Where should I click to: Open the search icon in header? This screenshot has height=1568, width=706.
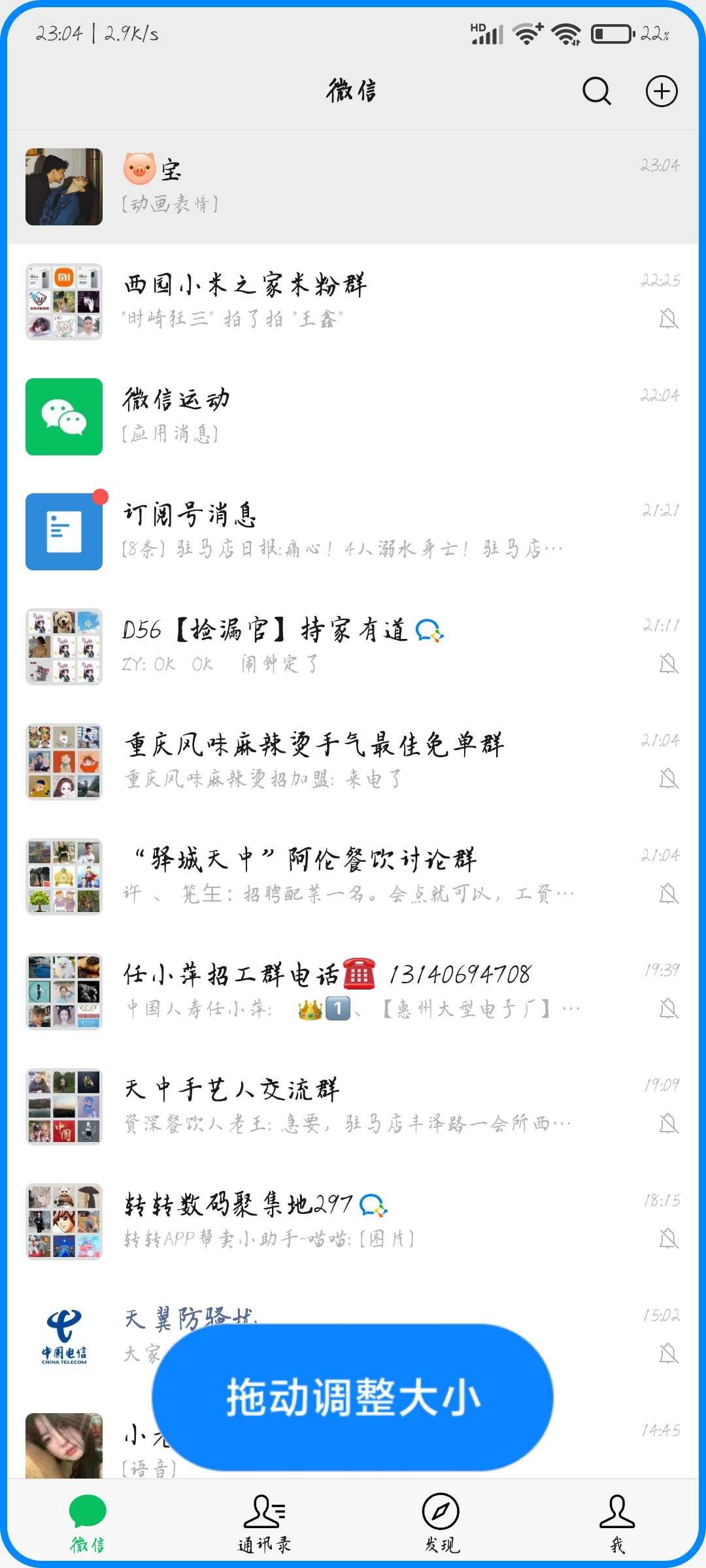click(596, 91)
